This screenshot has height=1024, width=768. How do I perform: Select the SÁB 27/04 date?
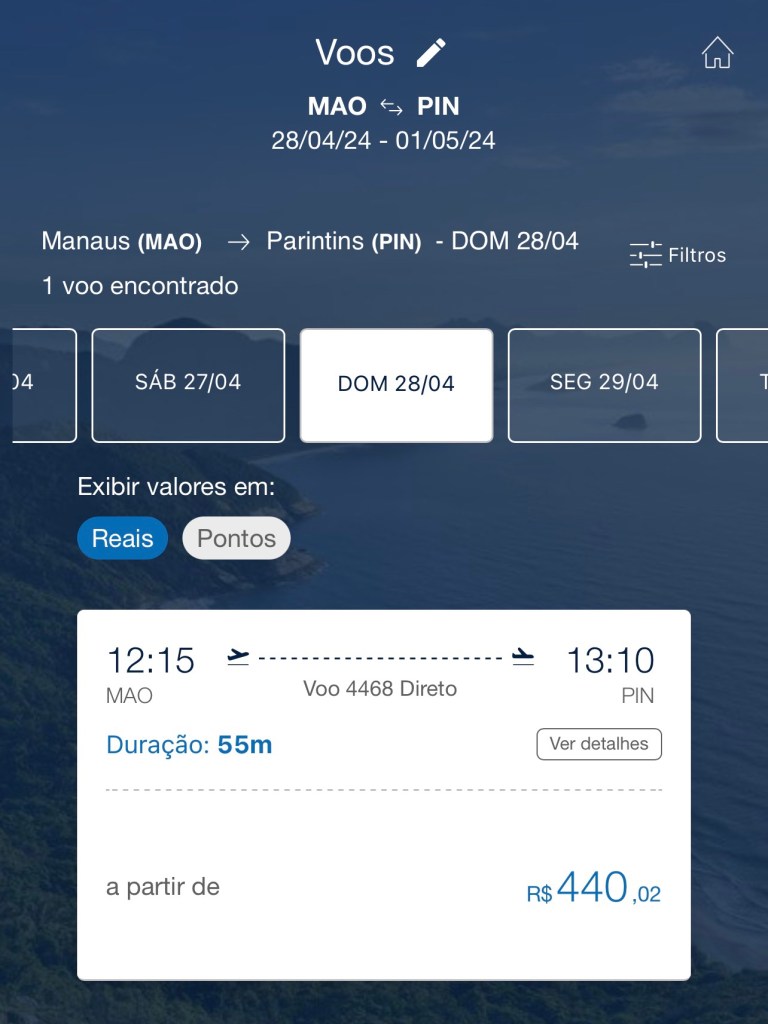[188, 385]
